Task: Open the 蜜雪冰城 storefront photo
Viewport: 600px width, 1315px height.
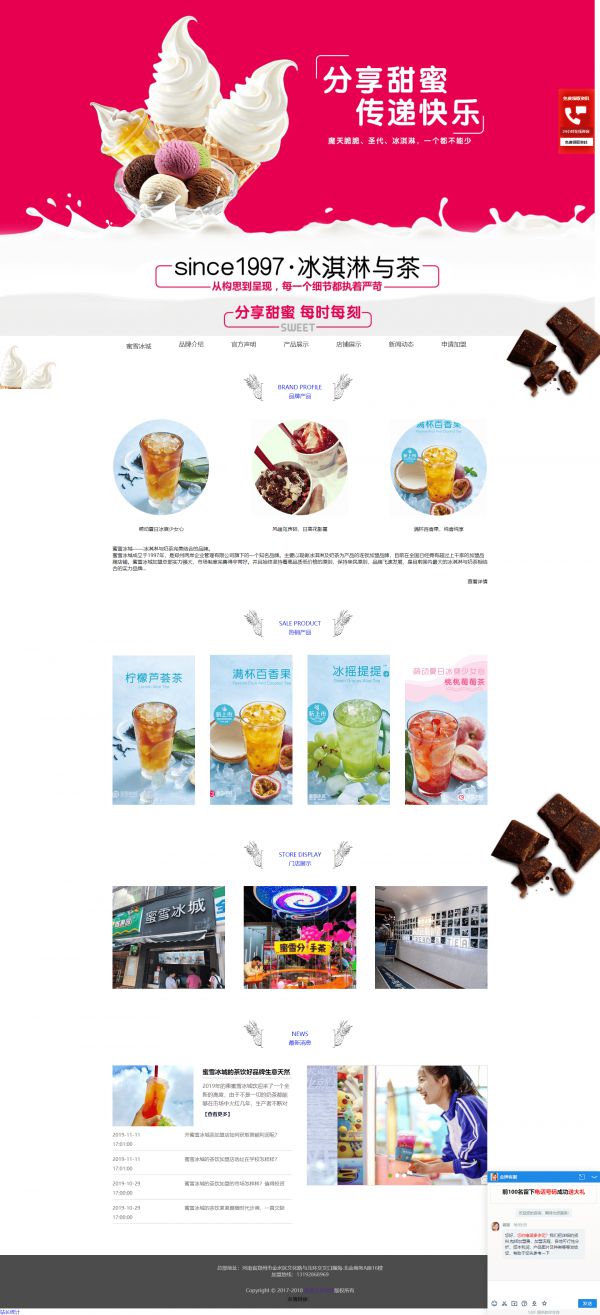Action: (x=168, y=937)
